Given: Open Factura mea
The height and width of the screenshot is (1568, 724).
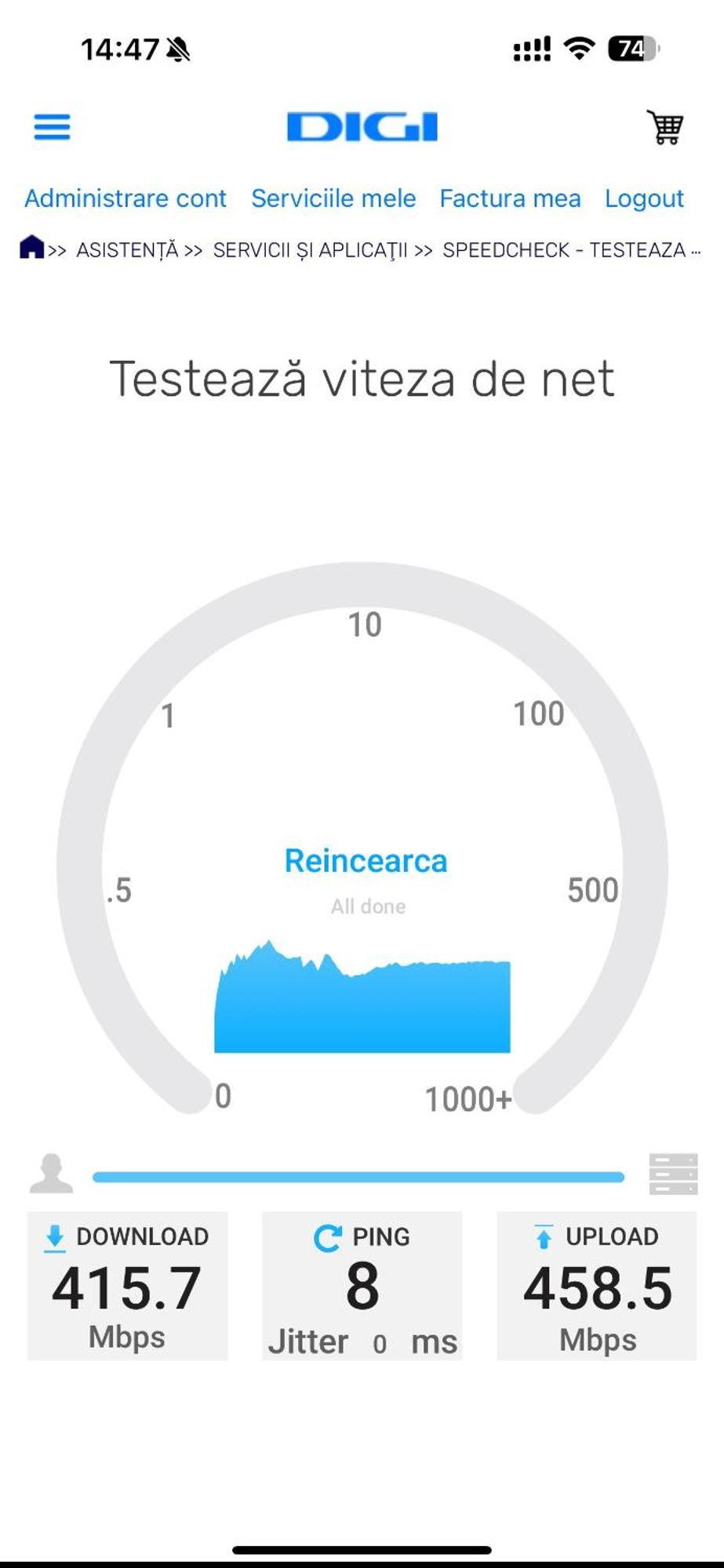Looking at the screenshot, I should 510,198.
